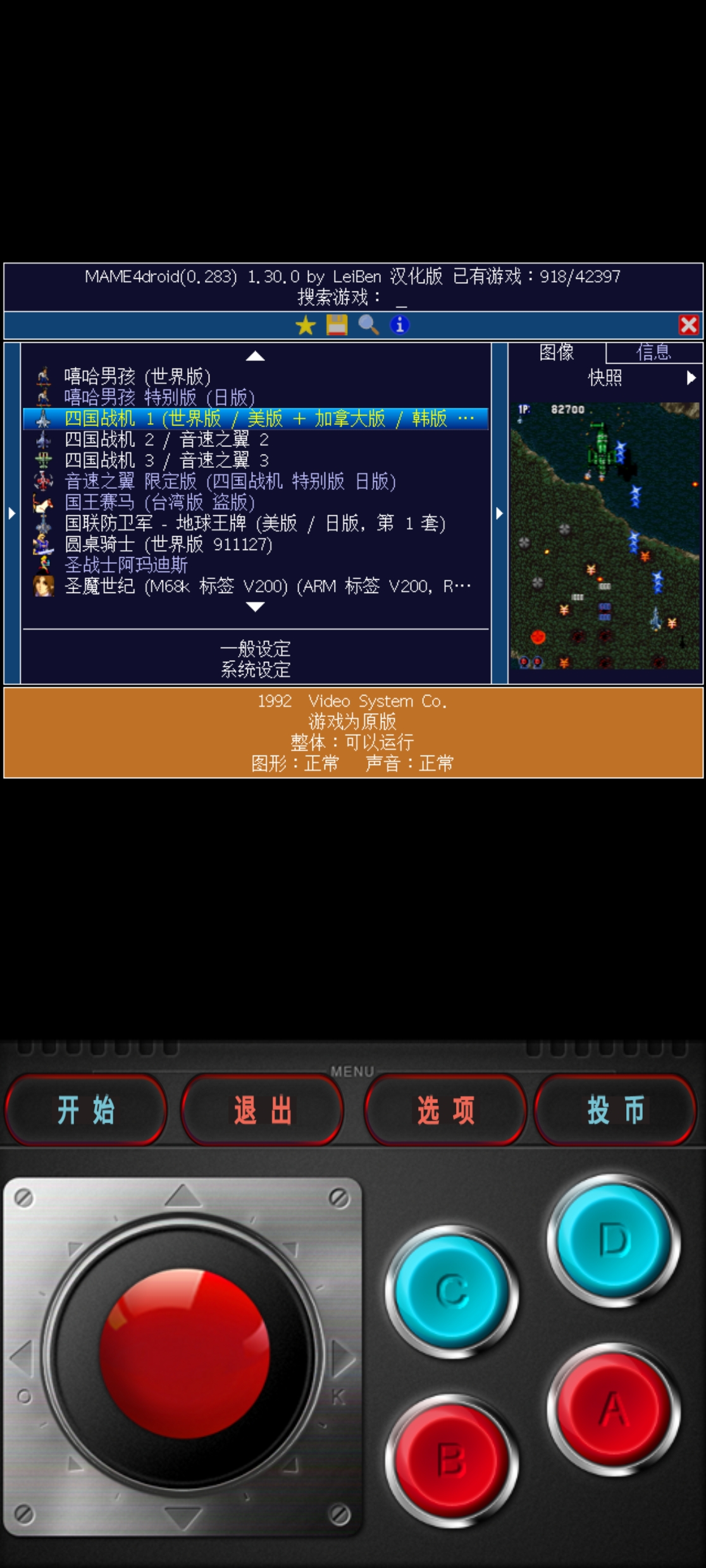Viewport: 706px width, 1568px height.
Task: Tap the 选项 options button
Action: point(445,1110)
